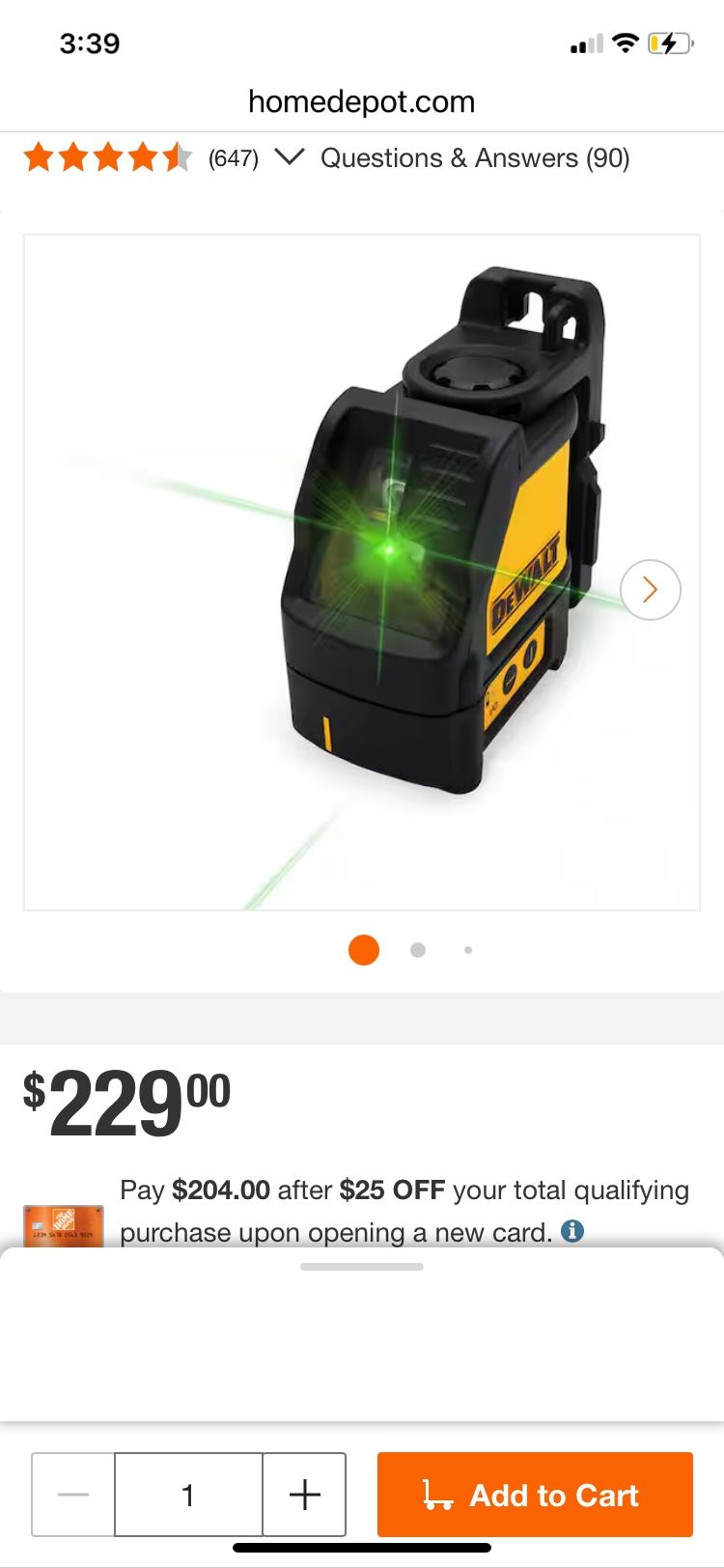724x1568 pixels.
Task: Show next product image with arrow
Action: (x=650, y=589)
